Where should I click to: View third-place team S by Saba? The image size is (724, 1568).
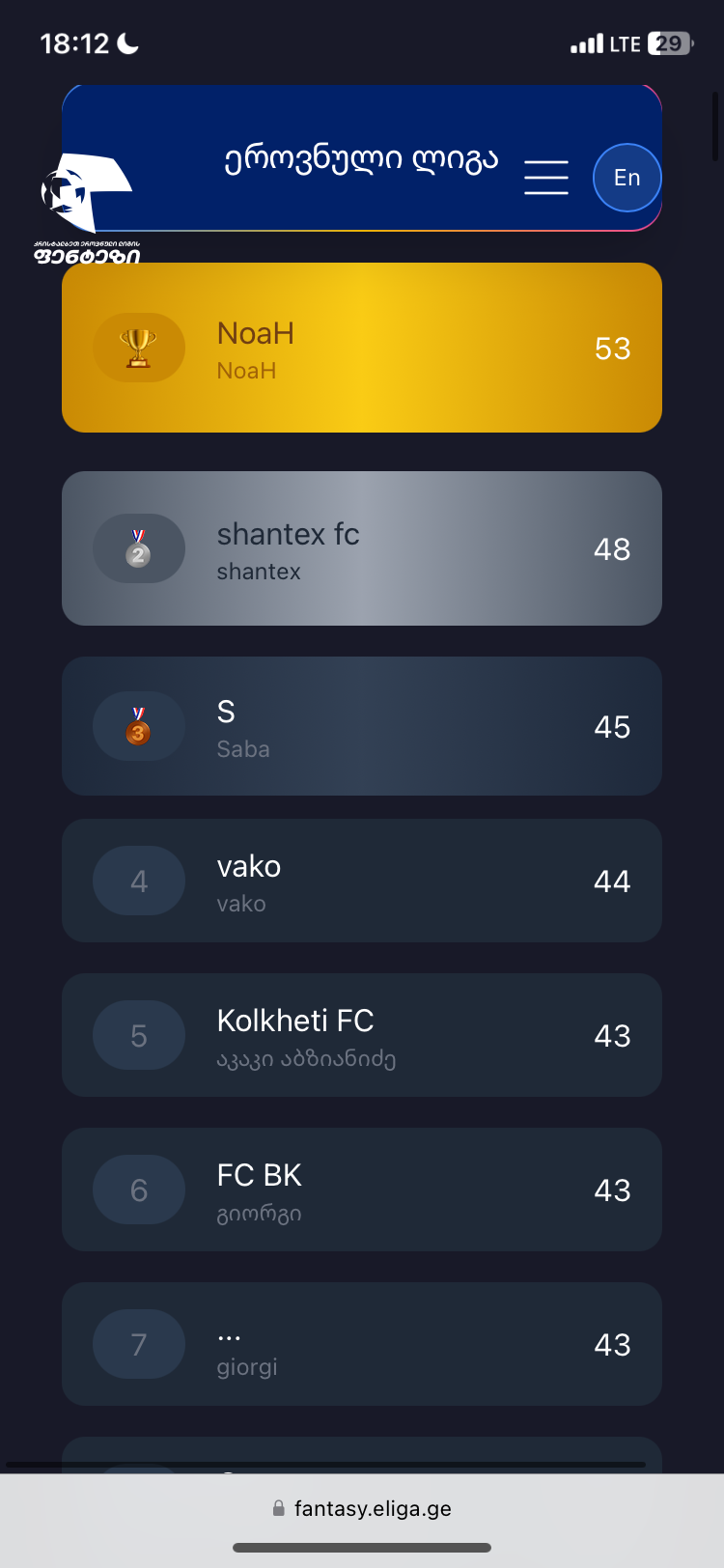pyautogui.click(x=361, y=726)
